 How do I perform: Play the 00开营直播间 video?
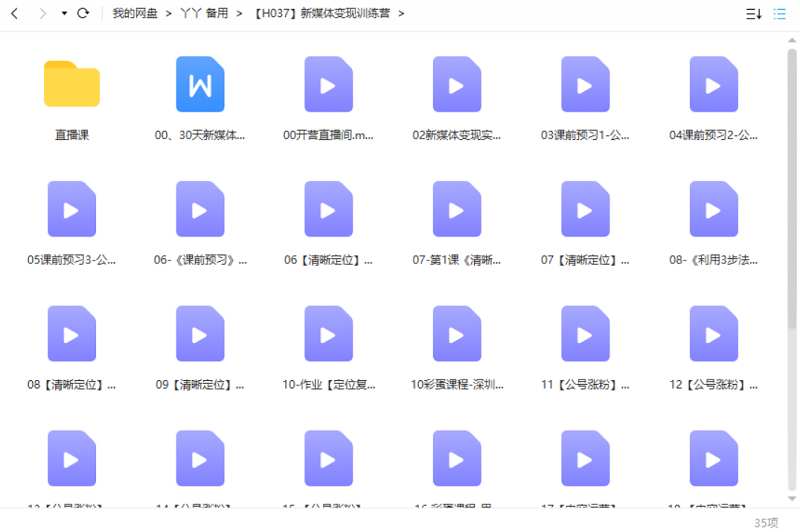click(x=328, y=85)
